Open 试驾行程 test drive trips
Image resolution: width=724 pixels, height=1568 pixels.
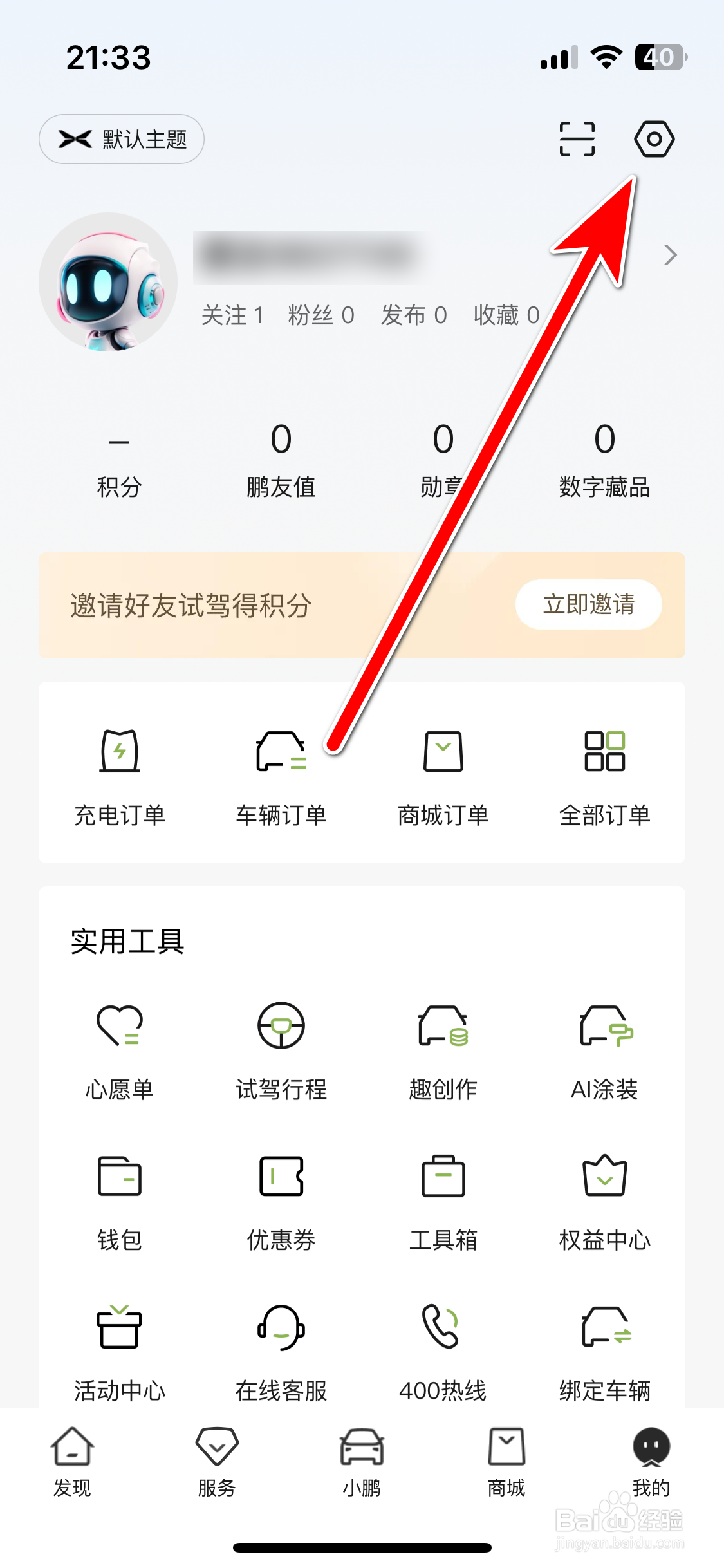pyautogui.click(x=281, y=1049)
